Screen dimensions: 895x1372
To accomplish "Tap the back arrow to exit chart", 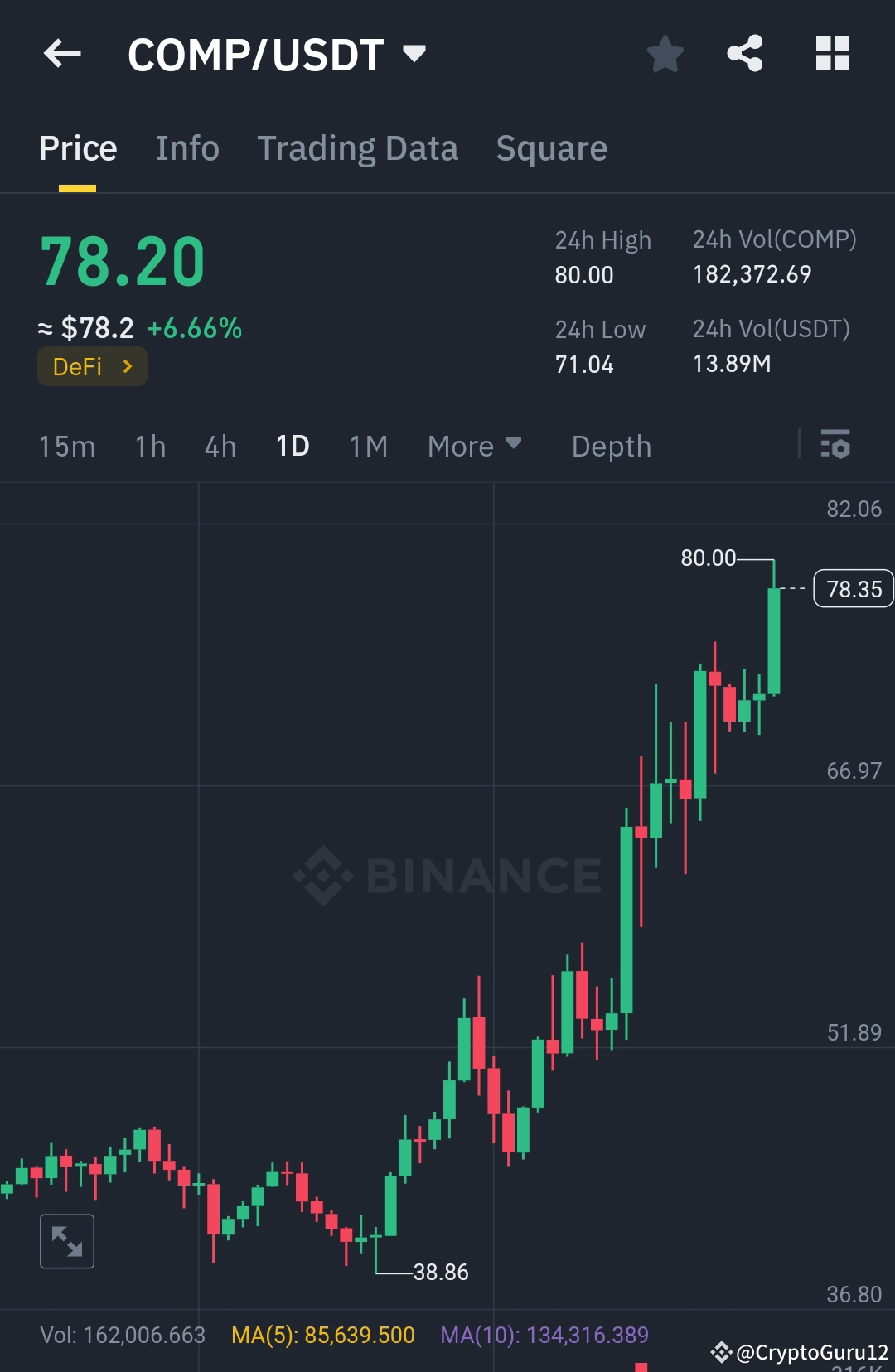I will pyautogui.click(x=62, y=53).
